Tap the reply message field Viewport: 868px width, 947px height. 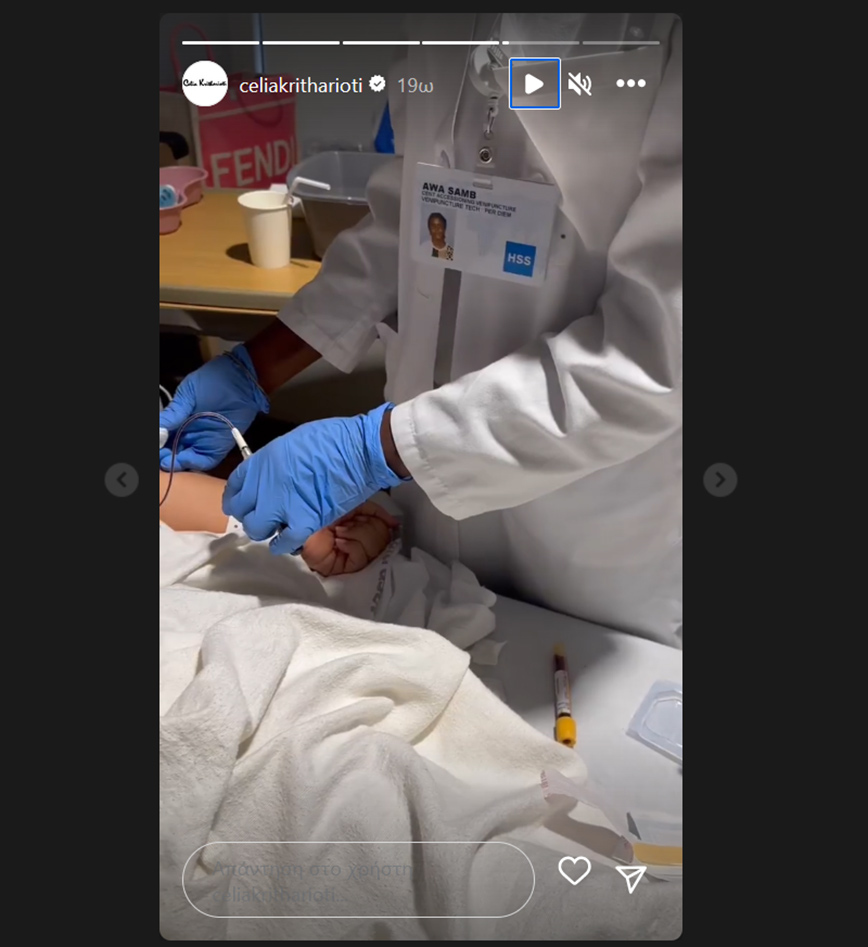pos(358,879)
